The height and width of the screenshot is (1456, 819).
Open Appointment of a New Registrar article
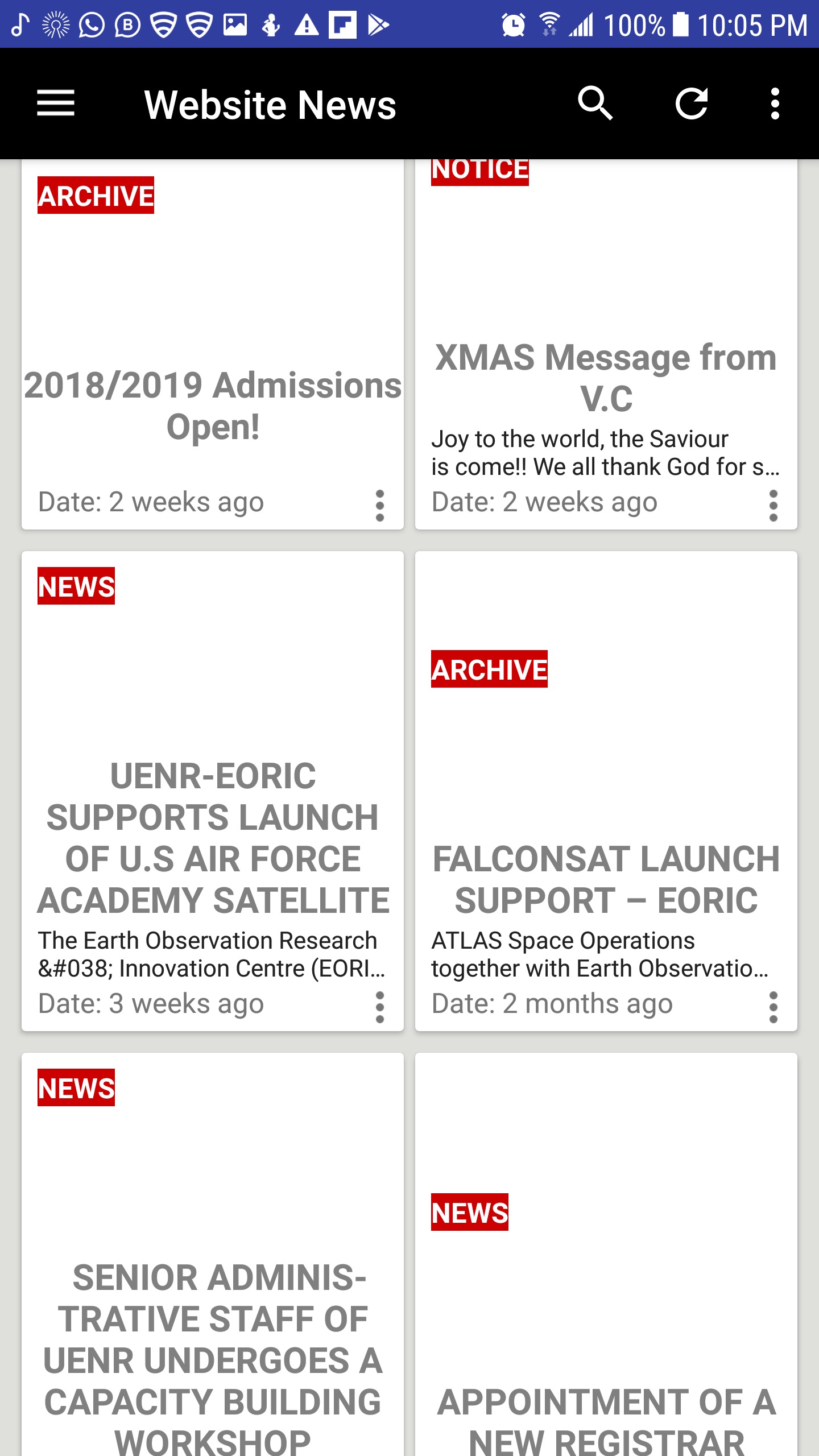(606, 1416)
